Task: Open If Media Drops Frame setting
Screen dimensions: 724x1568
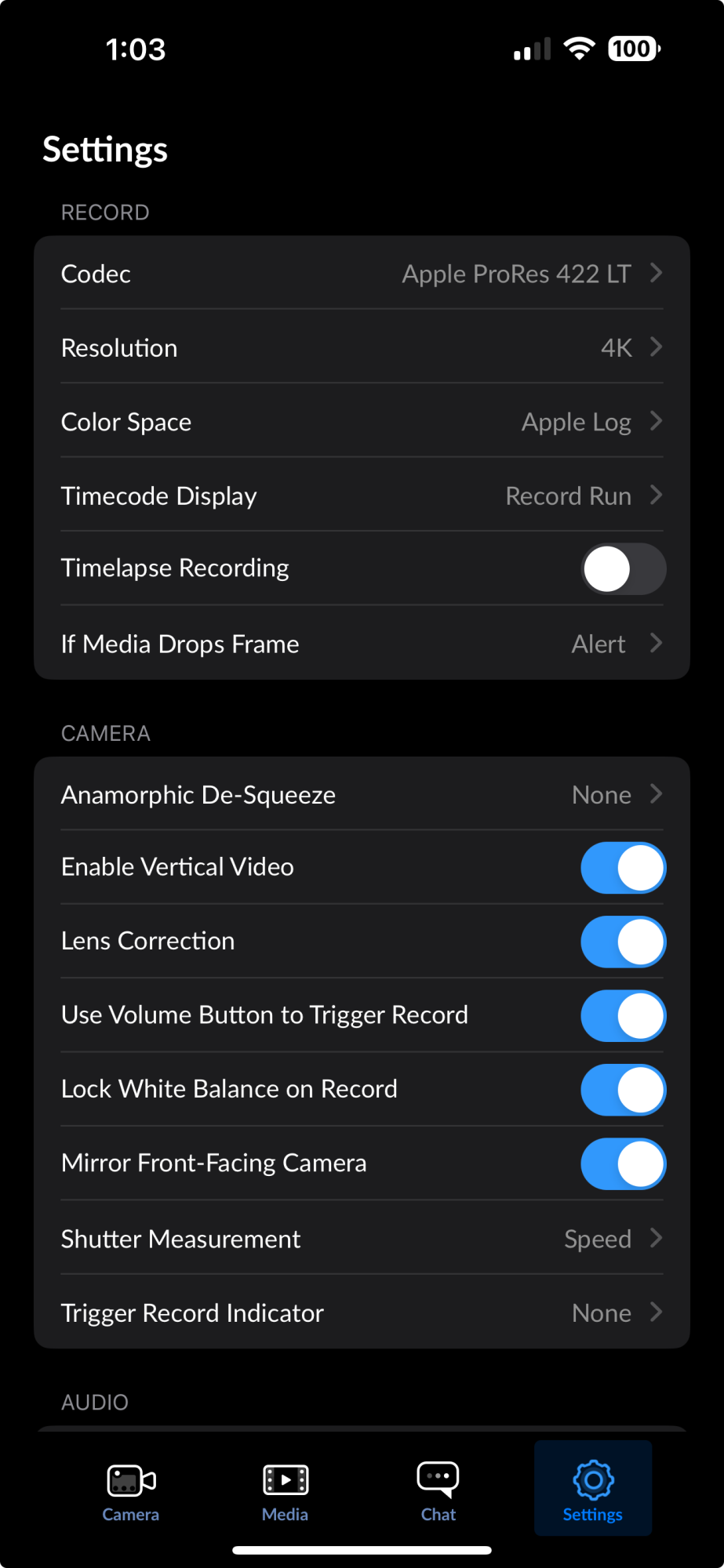Action: [x=362, y=643]
